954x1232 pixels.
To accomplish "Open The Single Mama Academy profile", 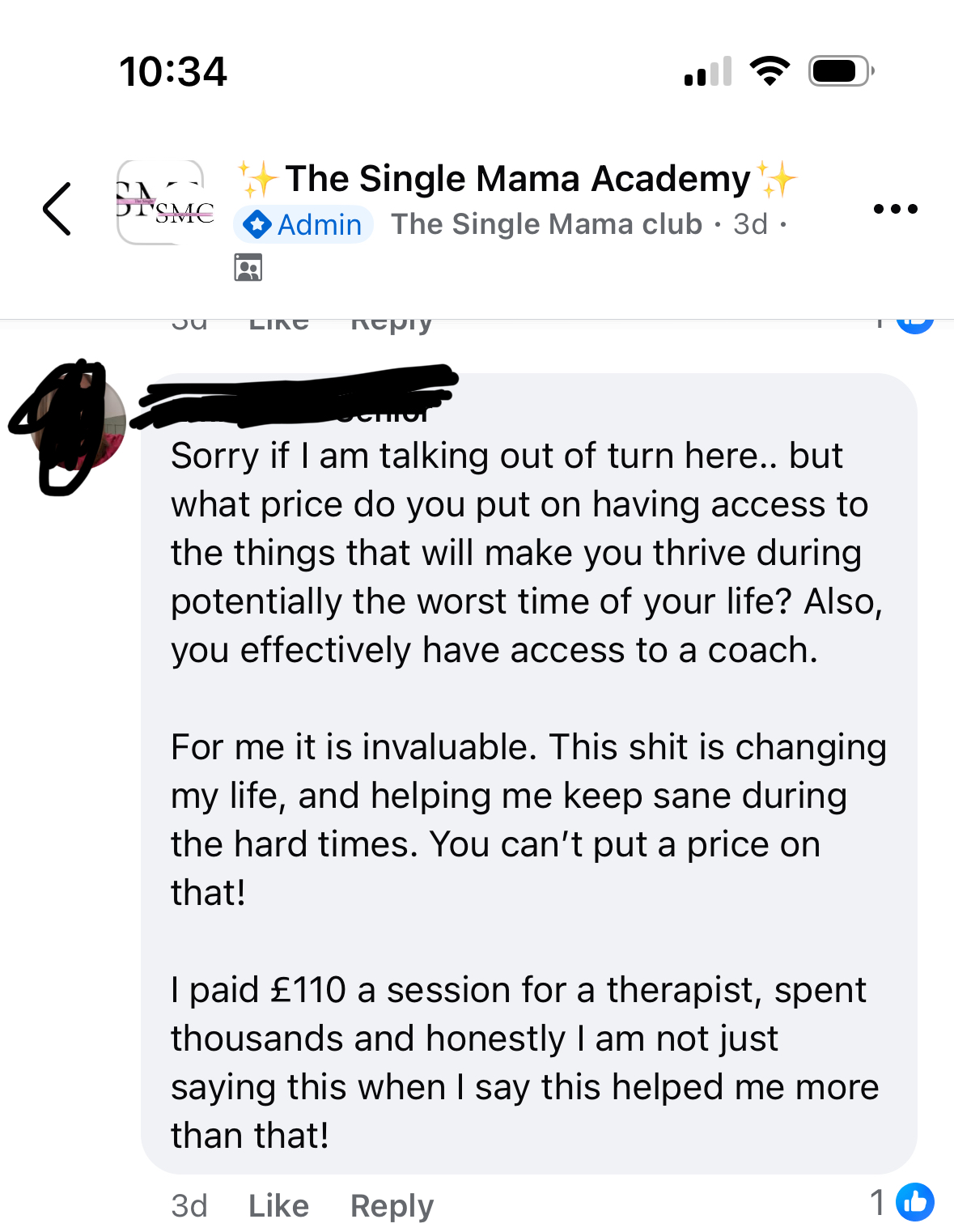I will click(518, 179).
